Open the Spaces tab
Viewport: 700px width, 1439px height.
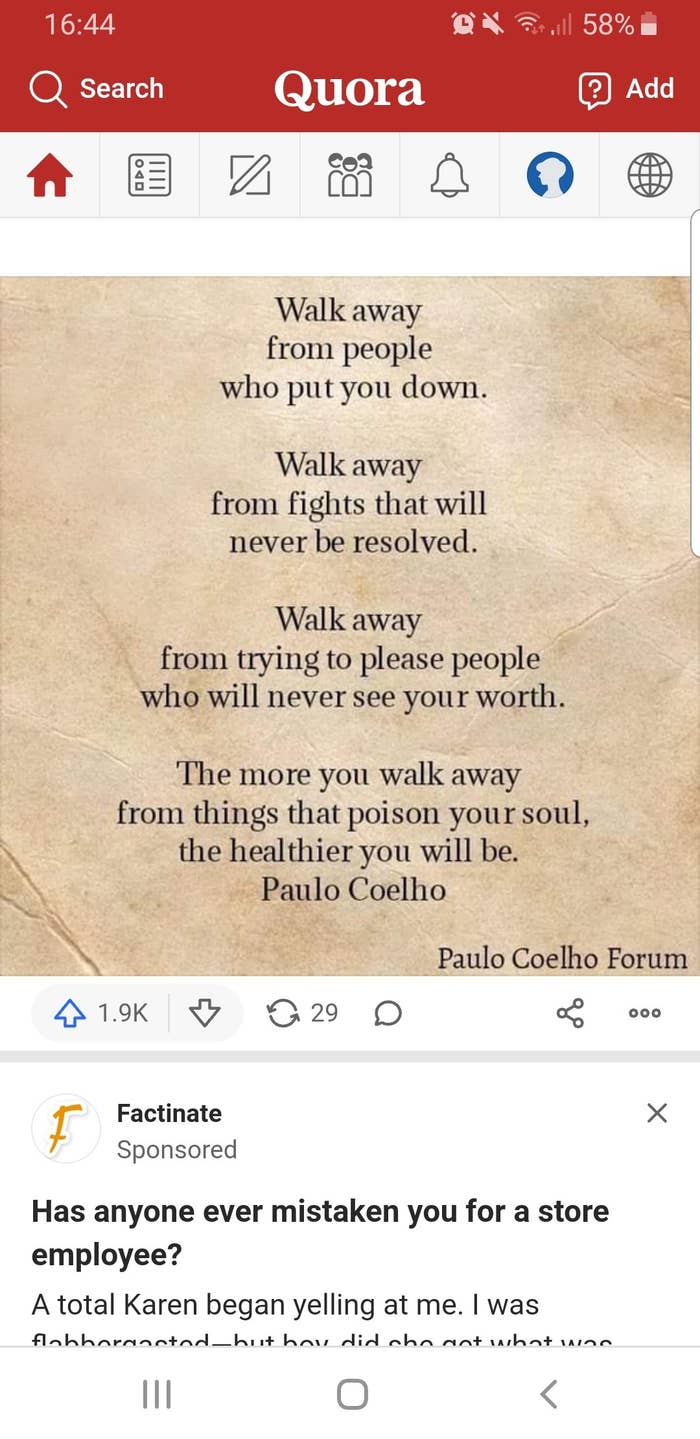click(350, 177)
